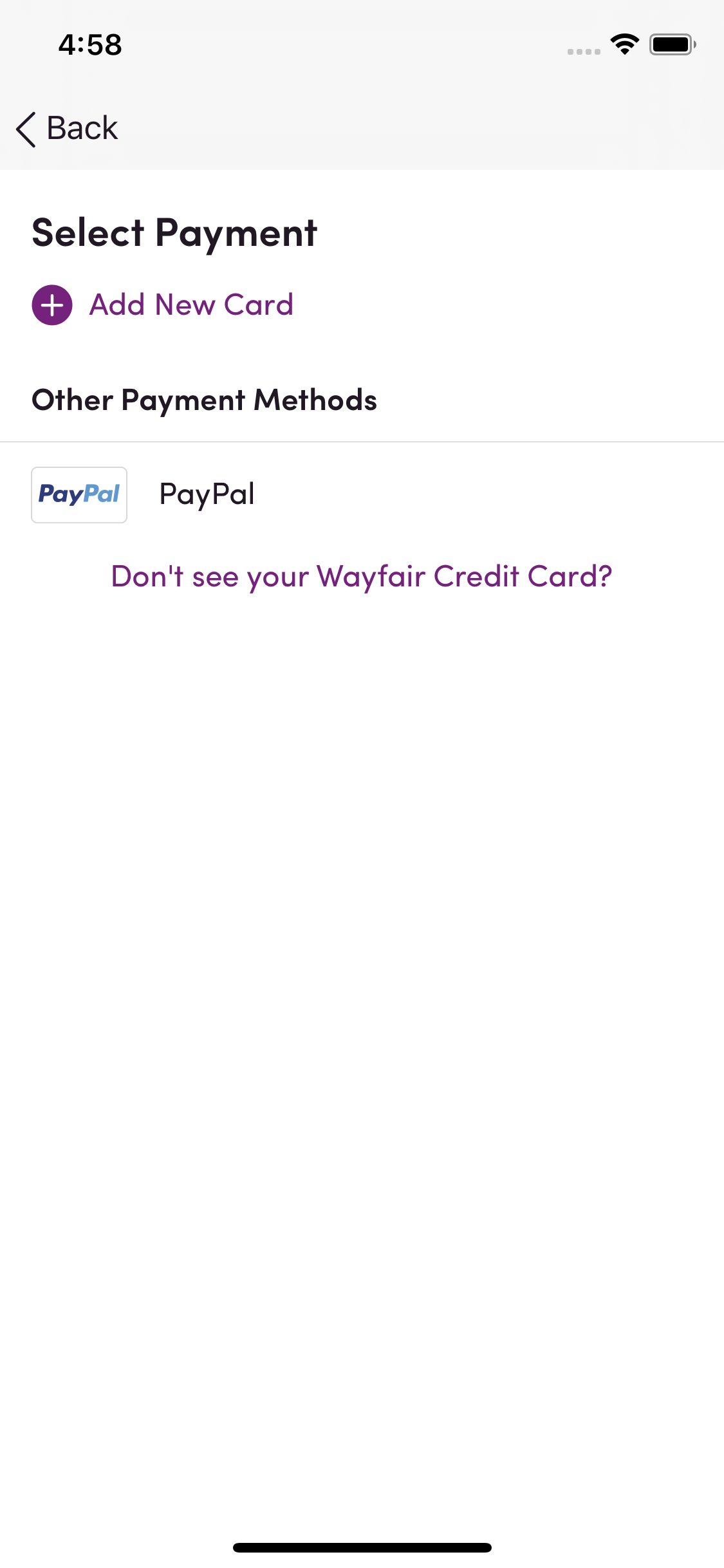Click the back chevron arrow
The height and width of the screenshot is (1568, 724).
[x=26, y=128]
